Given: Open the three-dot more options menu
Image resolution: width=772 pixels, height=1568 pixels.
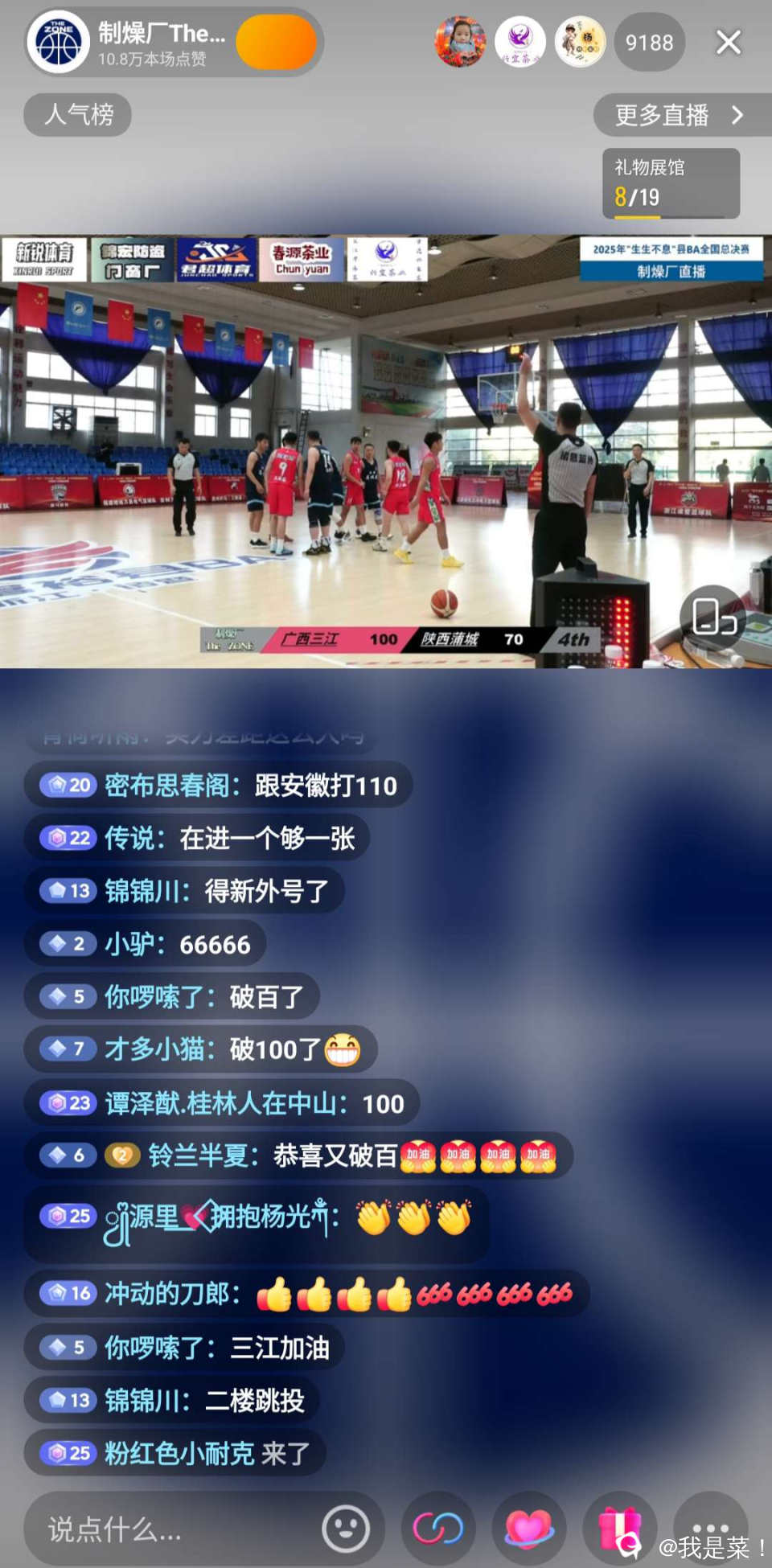Looking at the screenshot, I should tap(711, 1526).
